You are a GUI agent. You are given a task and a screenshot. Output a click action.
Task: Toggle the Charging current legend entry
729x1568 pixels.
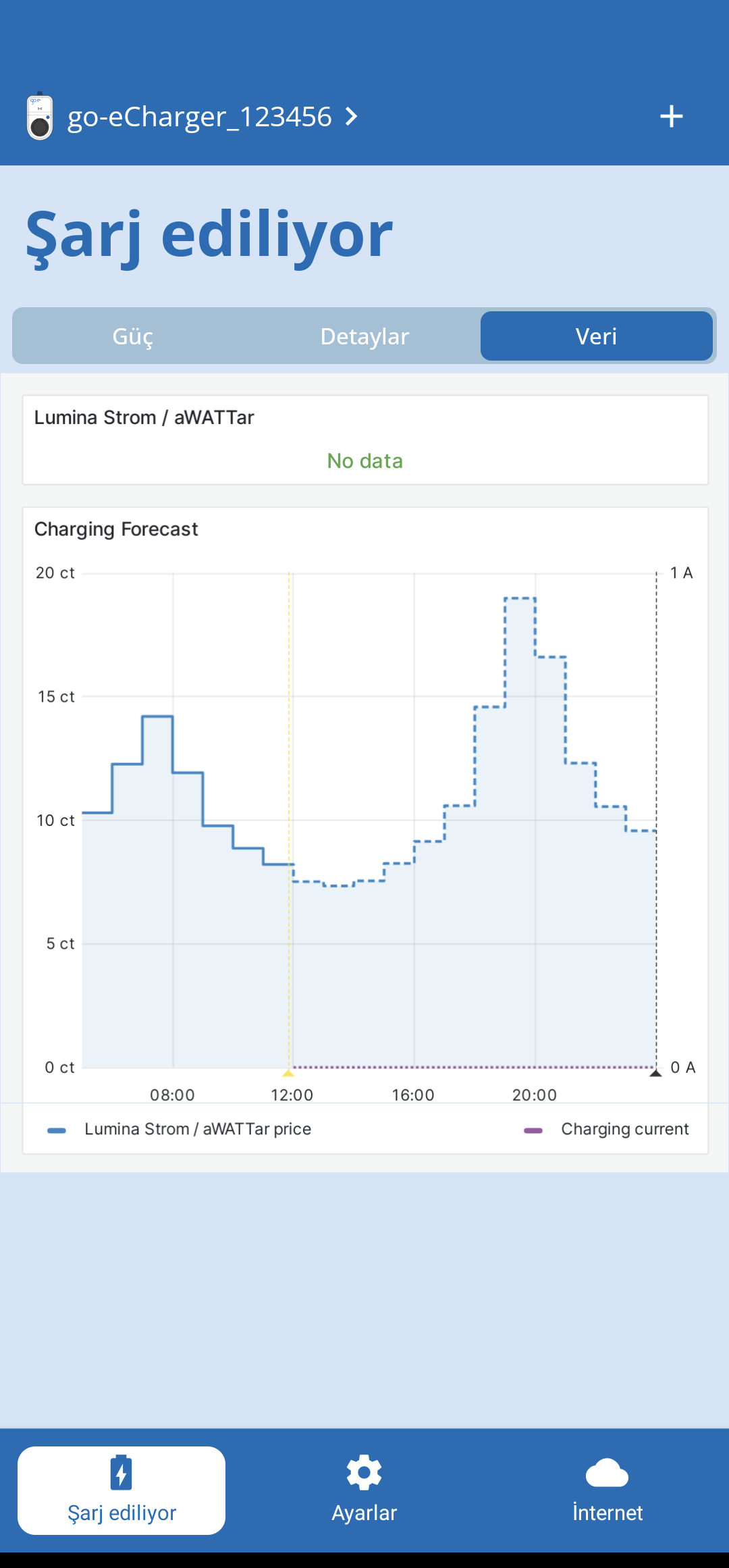(606, 1129)
